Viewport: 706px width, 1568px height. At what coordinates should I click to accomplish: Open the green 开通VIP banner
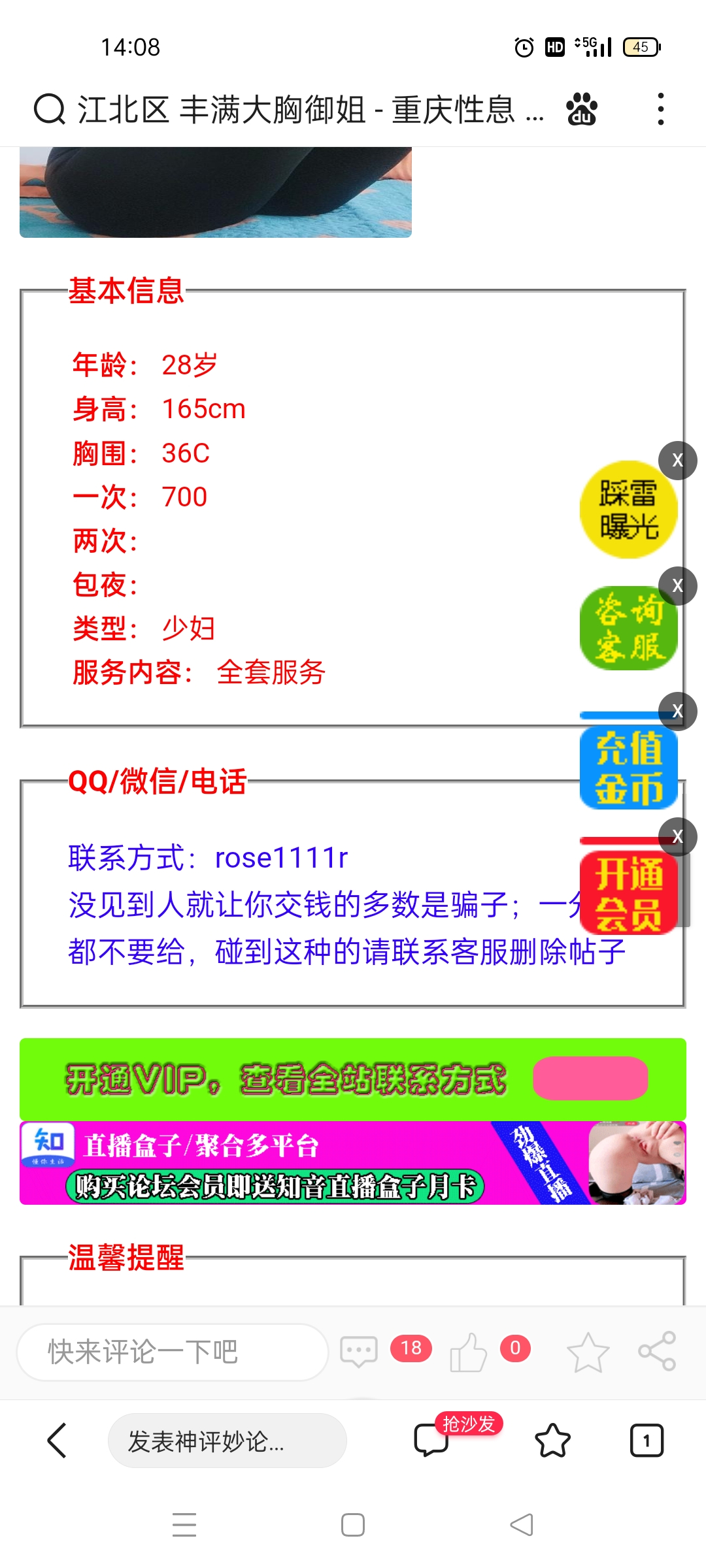tap(353, 1079)
